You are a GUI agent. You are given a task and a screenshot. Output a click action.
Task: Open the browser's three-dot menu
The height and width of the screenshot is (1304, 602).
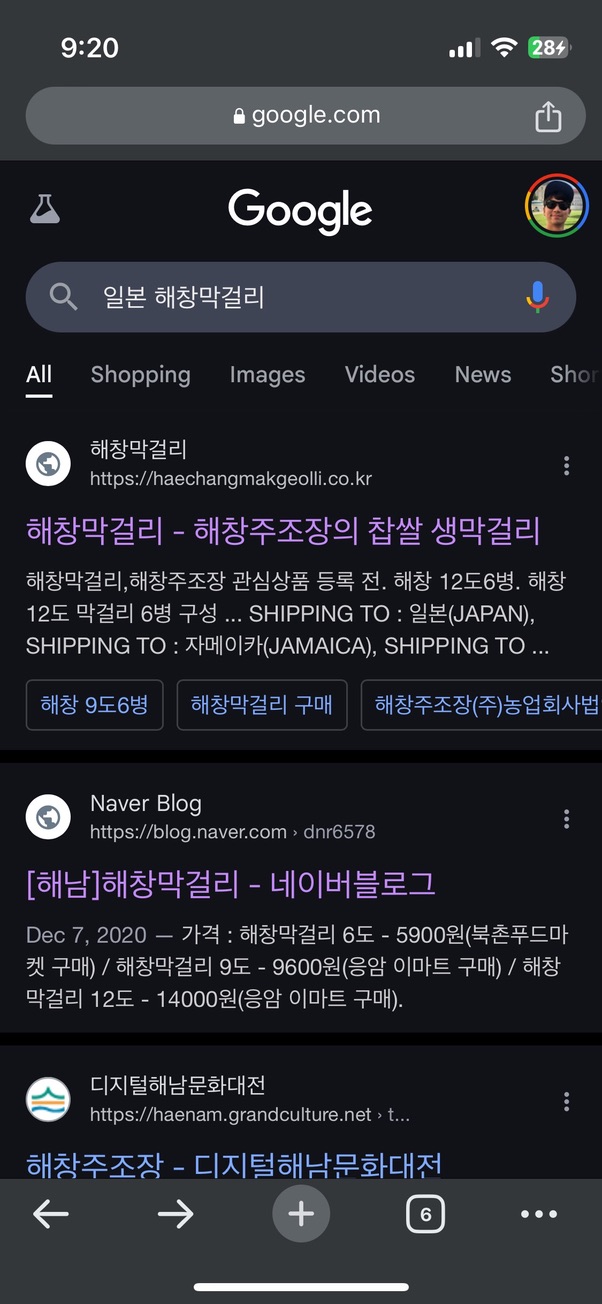click(539, 1214)
